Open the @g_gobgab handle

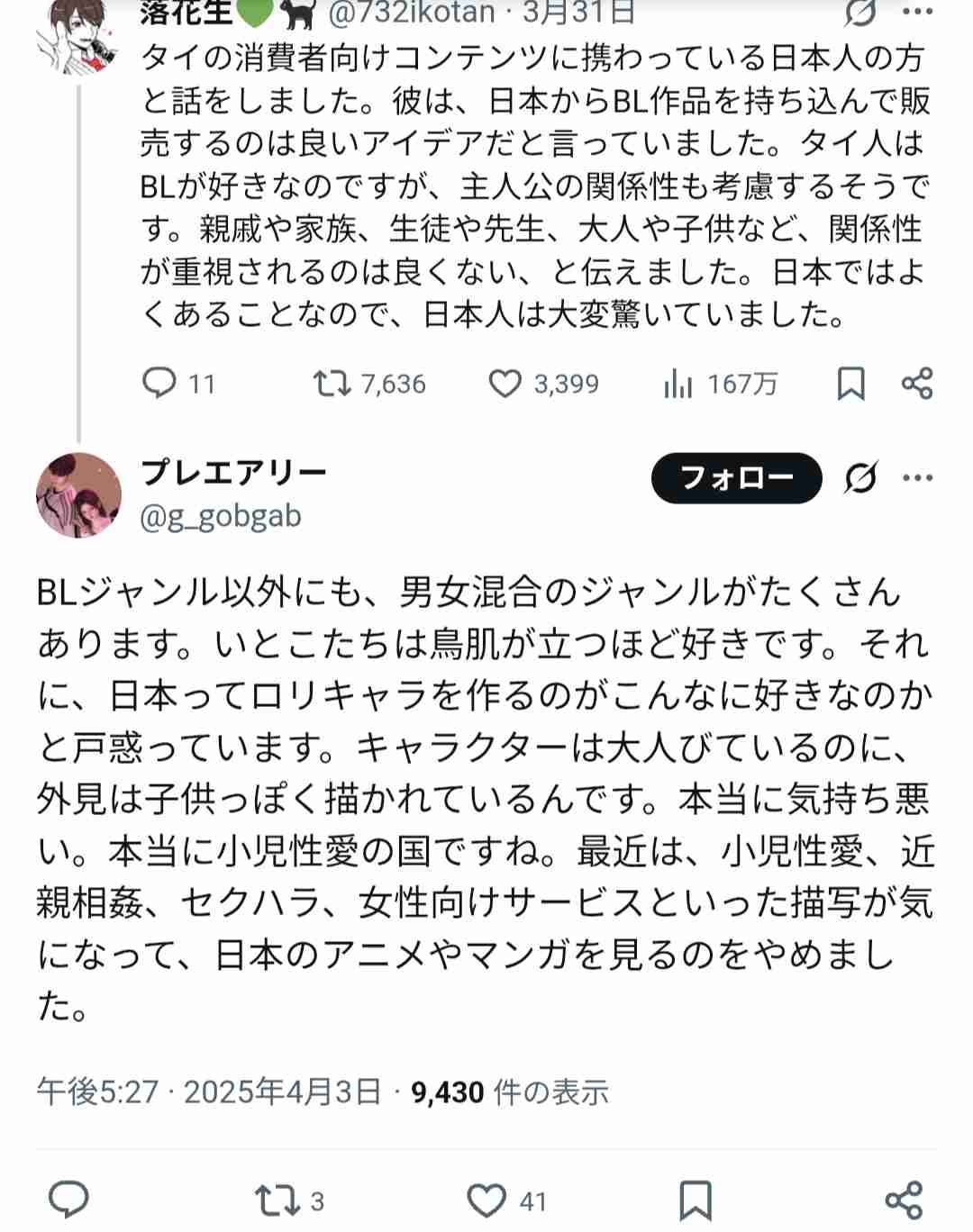click(x=221, y=517)
